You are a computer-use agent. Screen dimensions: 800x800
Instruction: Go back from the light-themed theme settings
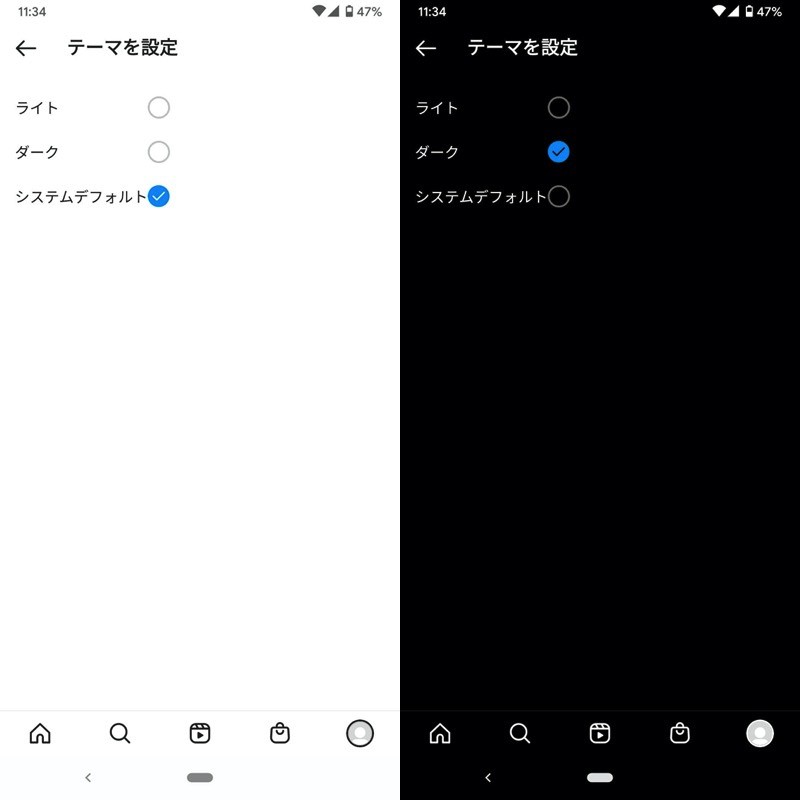coord(26,48)
